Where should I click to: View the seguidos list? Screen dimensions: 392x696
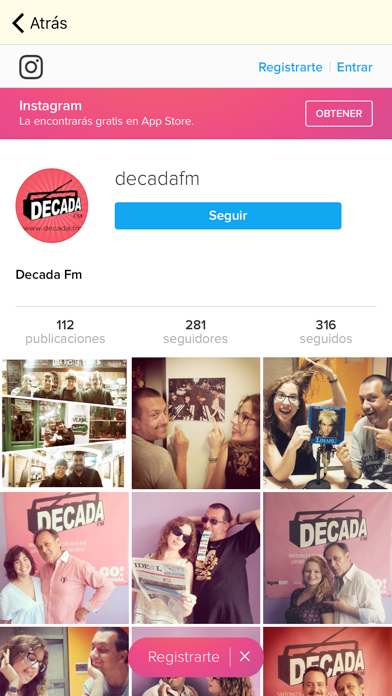(x=326, y=332)
